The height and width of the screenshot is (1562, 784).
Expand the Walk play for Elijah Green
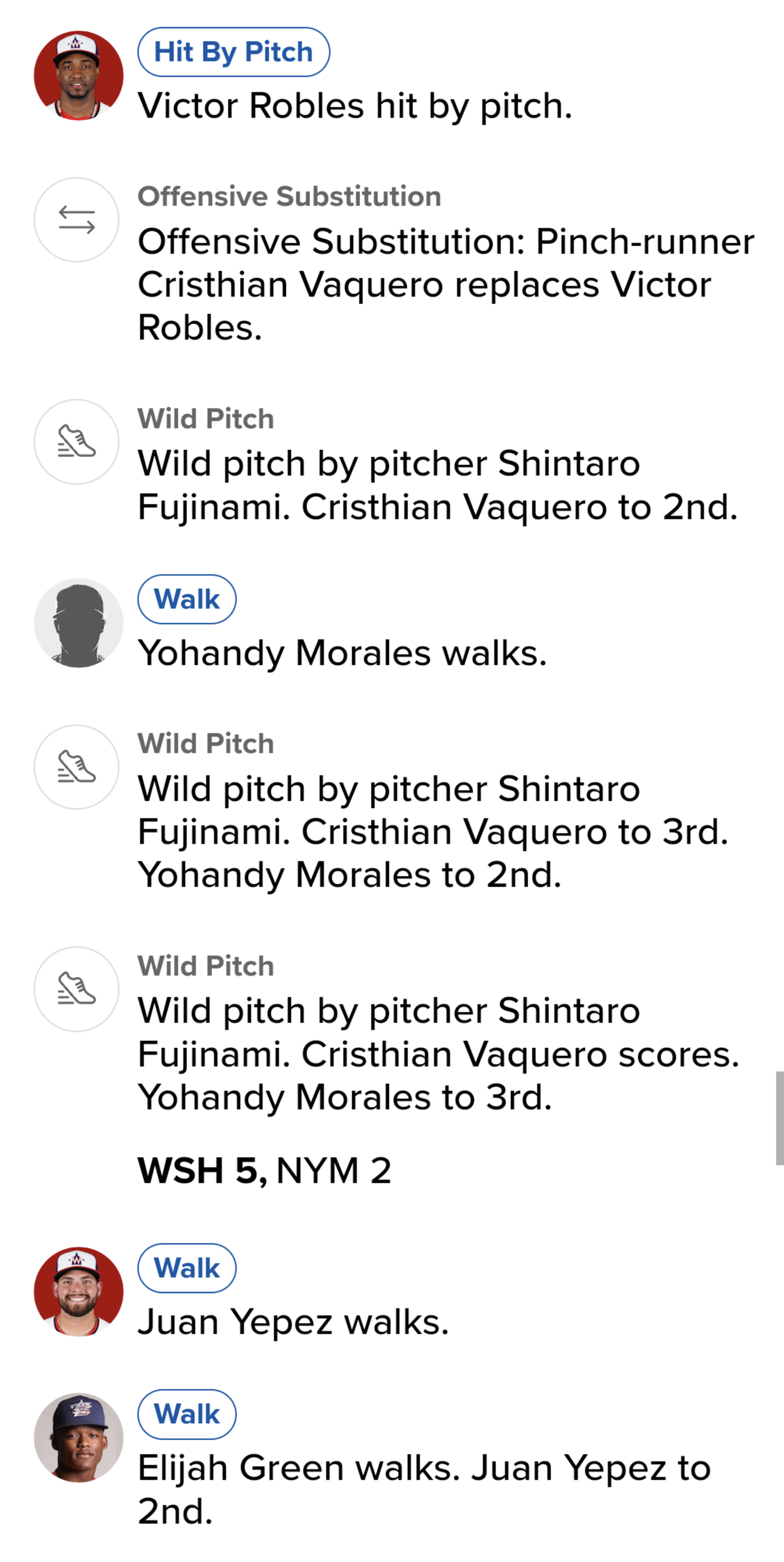point(187,1414)
